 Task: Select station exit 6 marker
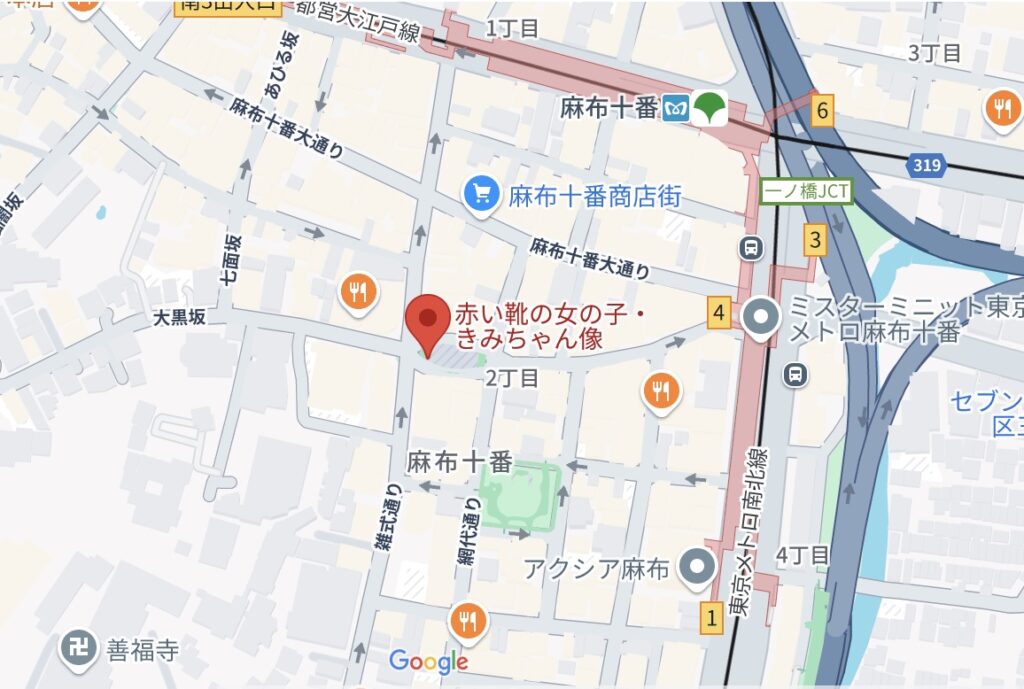click(x=822, y=110)
